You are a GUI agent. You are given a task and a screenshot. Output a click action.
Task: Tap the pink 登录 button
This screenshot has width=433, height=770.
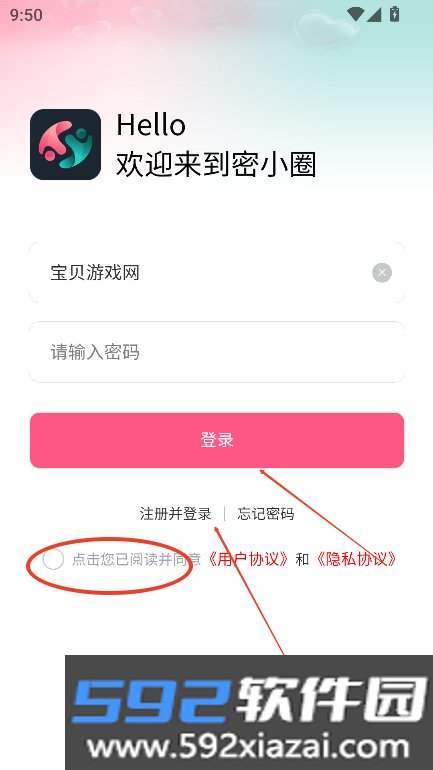[217, 440]
